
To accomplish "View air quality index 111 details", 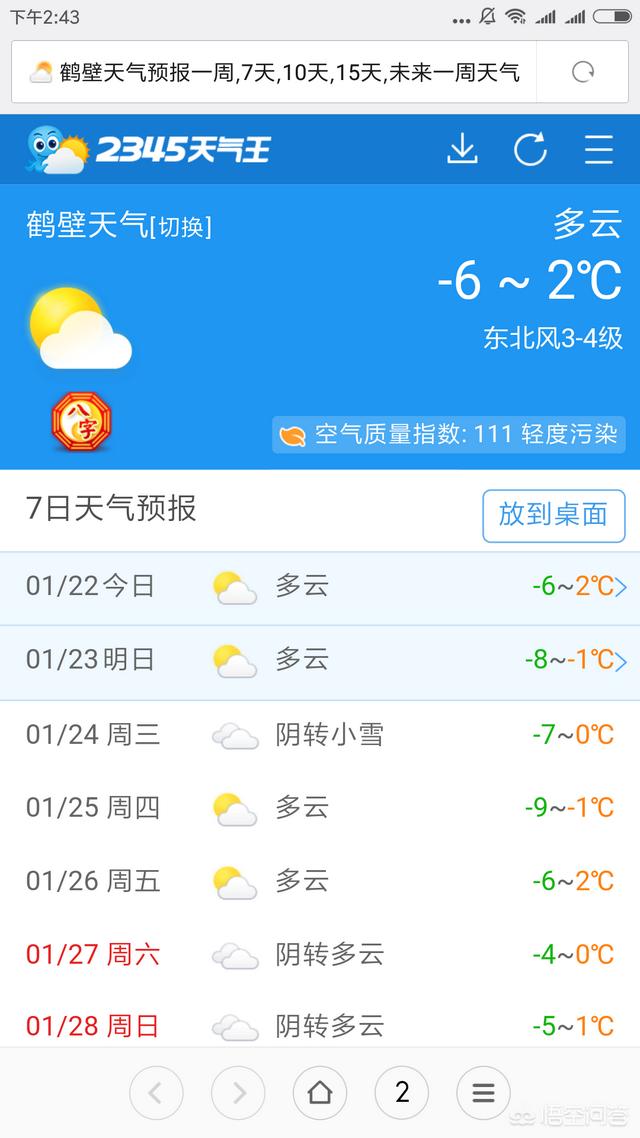I will click(449, 435).
